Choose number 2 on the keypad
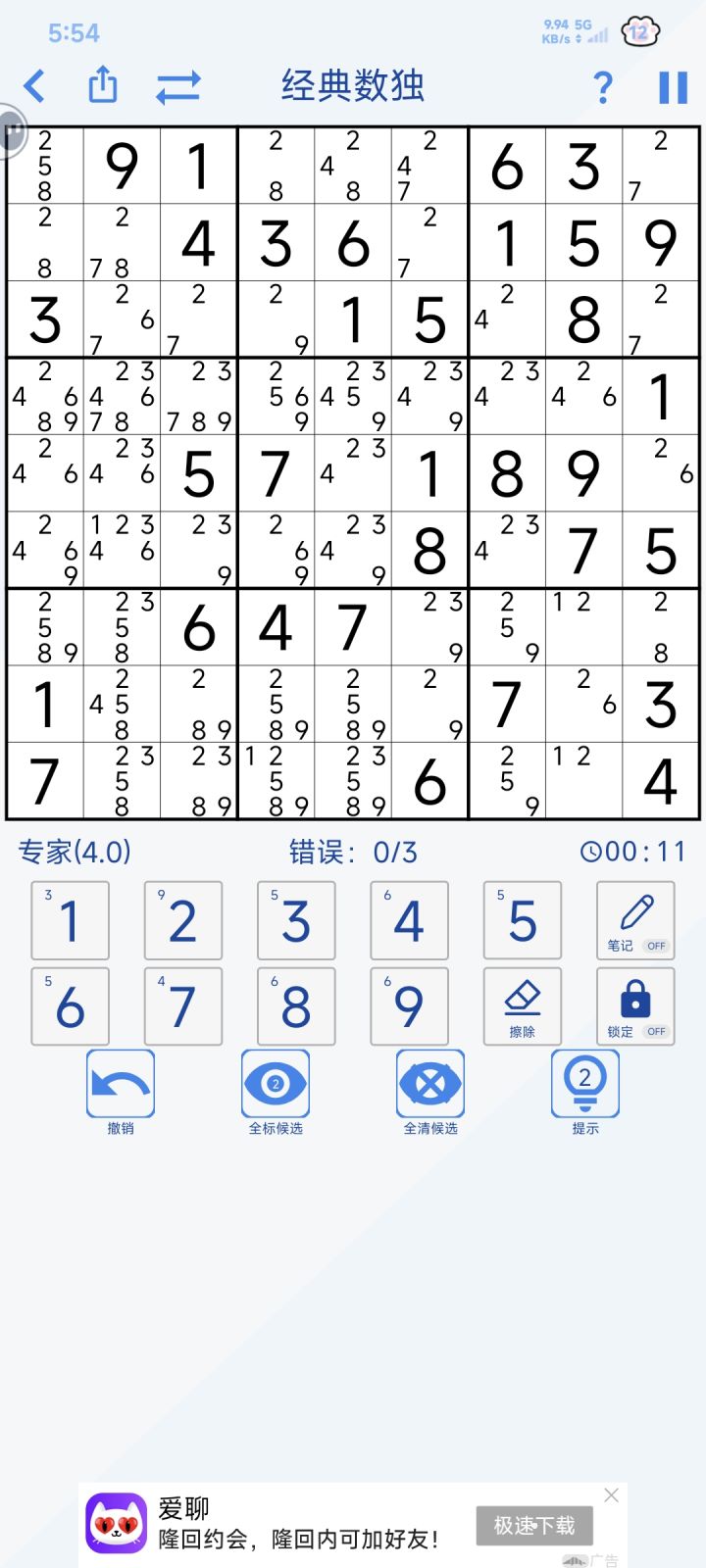This screenshot has height=1568, width=706. click(x=183, y=920)
